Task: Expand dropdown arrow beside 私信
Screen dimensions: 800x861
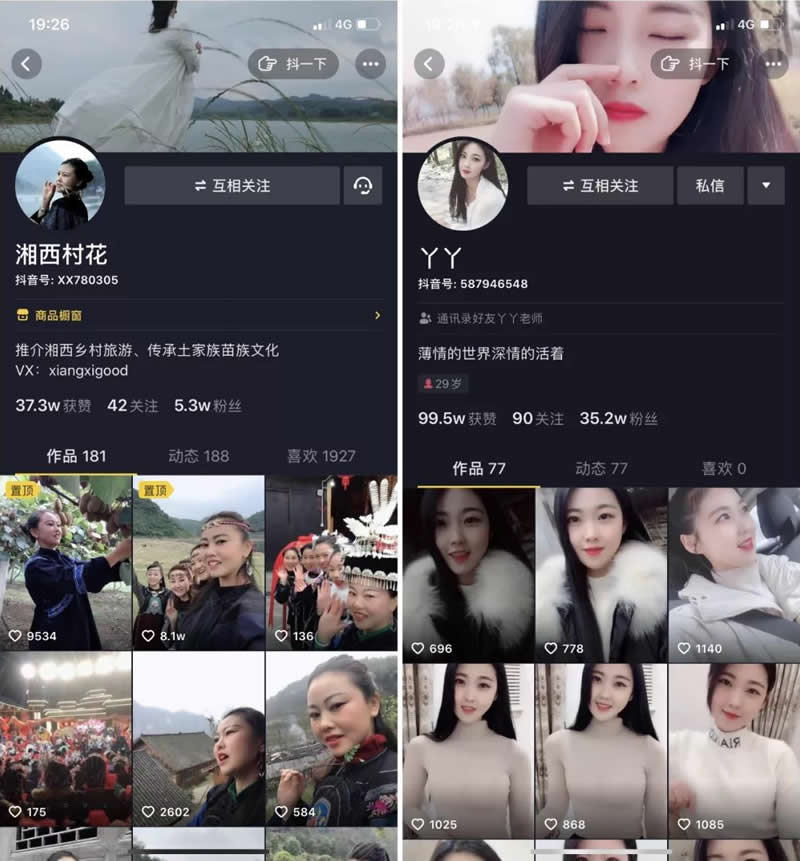Action: [766, 186]
